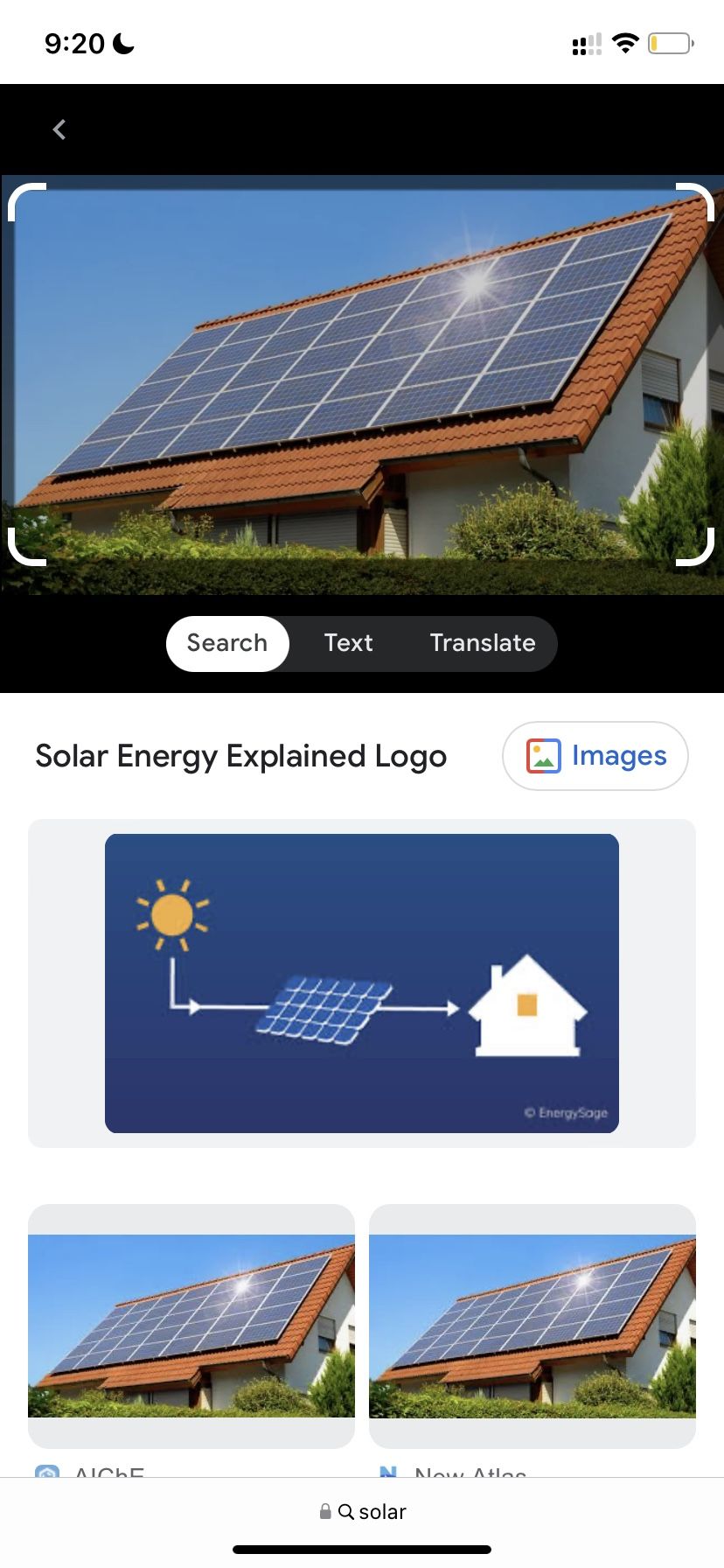This screenshot has height=1568, width=724.
Task: Switch to Translate mode
Action: point(483,643)
